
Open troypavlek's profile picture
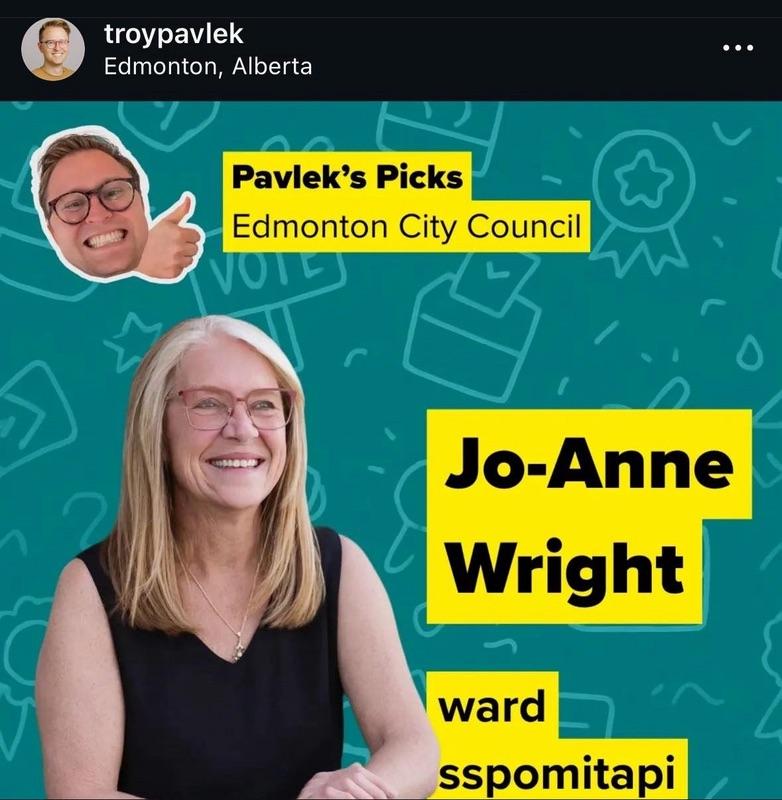click(53, 49)
